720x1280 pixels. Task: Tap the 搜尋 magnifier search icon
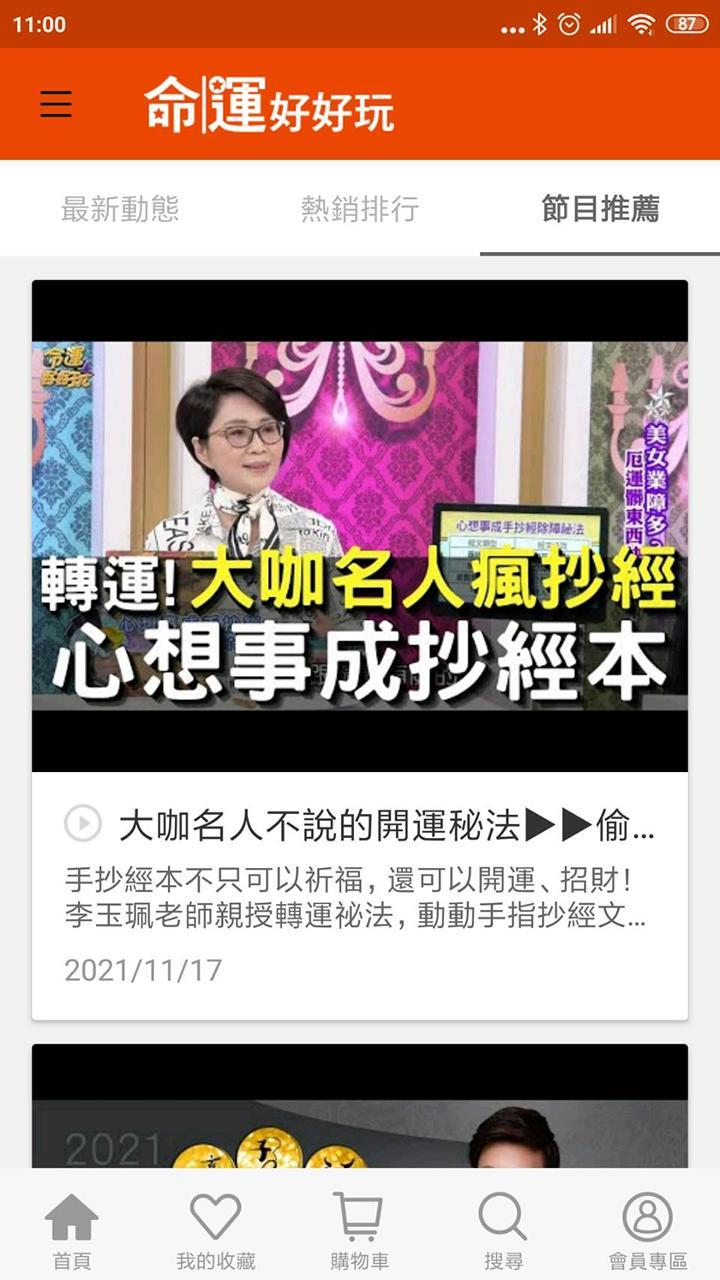click(x=503, y=1228)
